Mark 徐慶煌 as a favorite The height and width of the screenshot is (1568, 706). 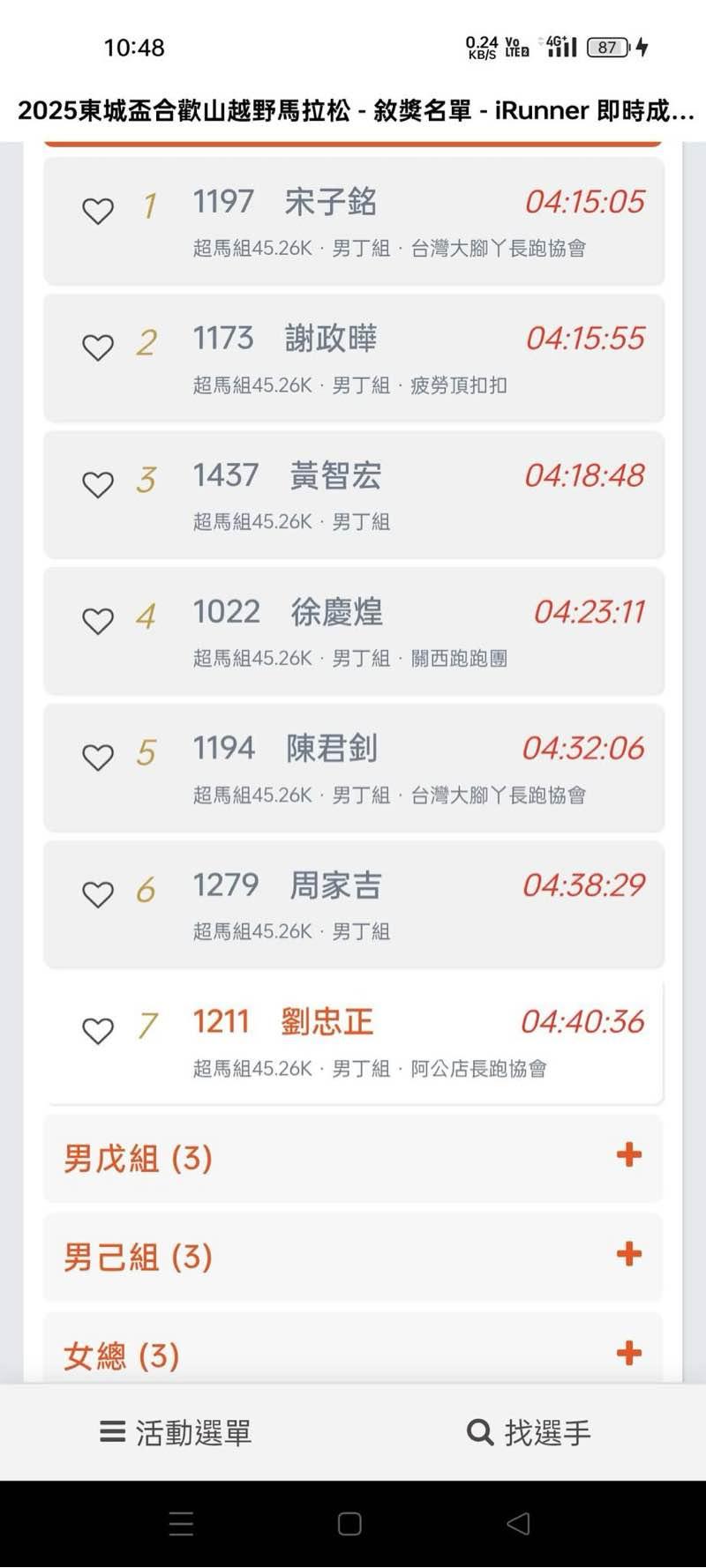coord(98,621)
